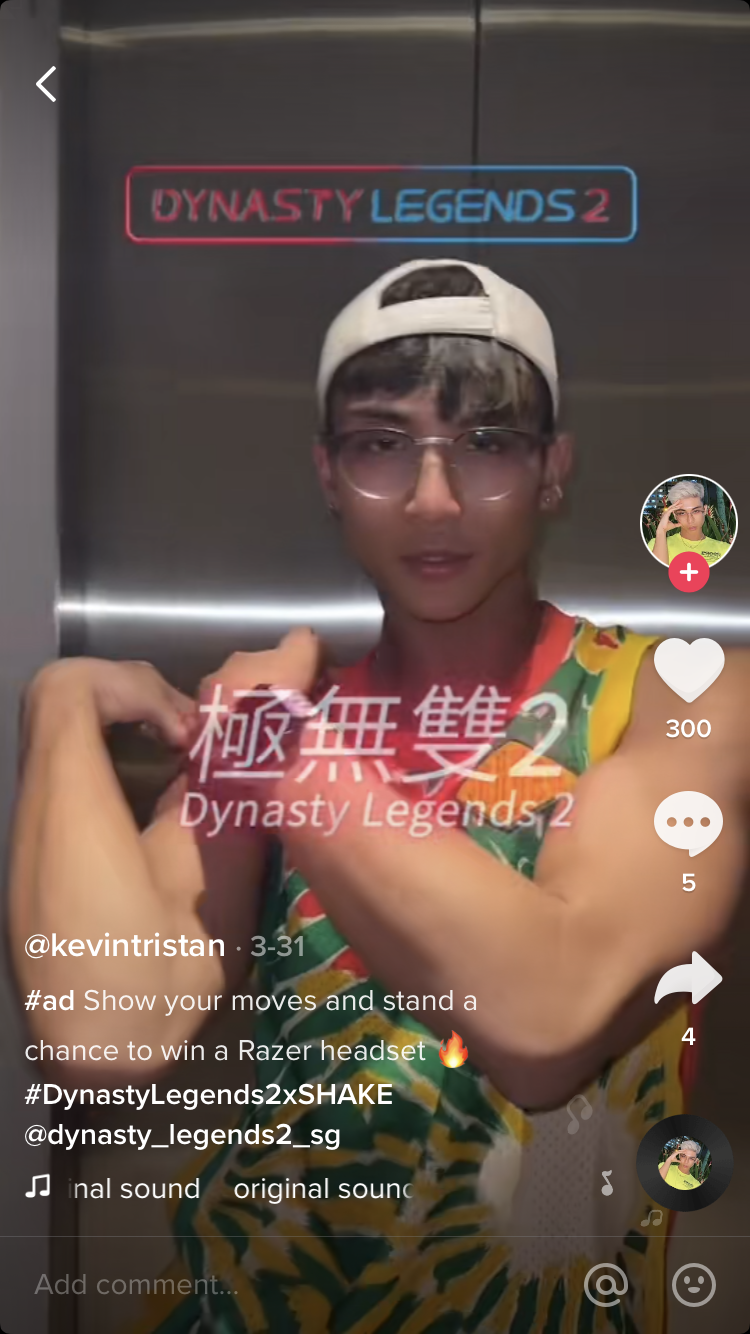Open the @kevintristan username link
Viewport: 750px width, 1334px height.
coord(125,946)
